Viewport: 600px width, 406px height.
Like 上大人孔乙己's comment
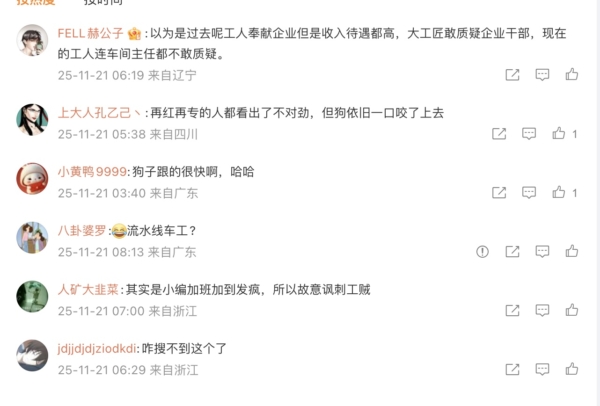560,133
